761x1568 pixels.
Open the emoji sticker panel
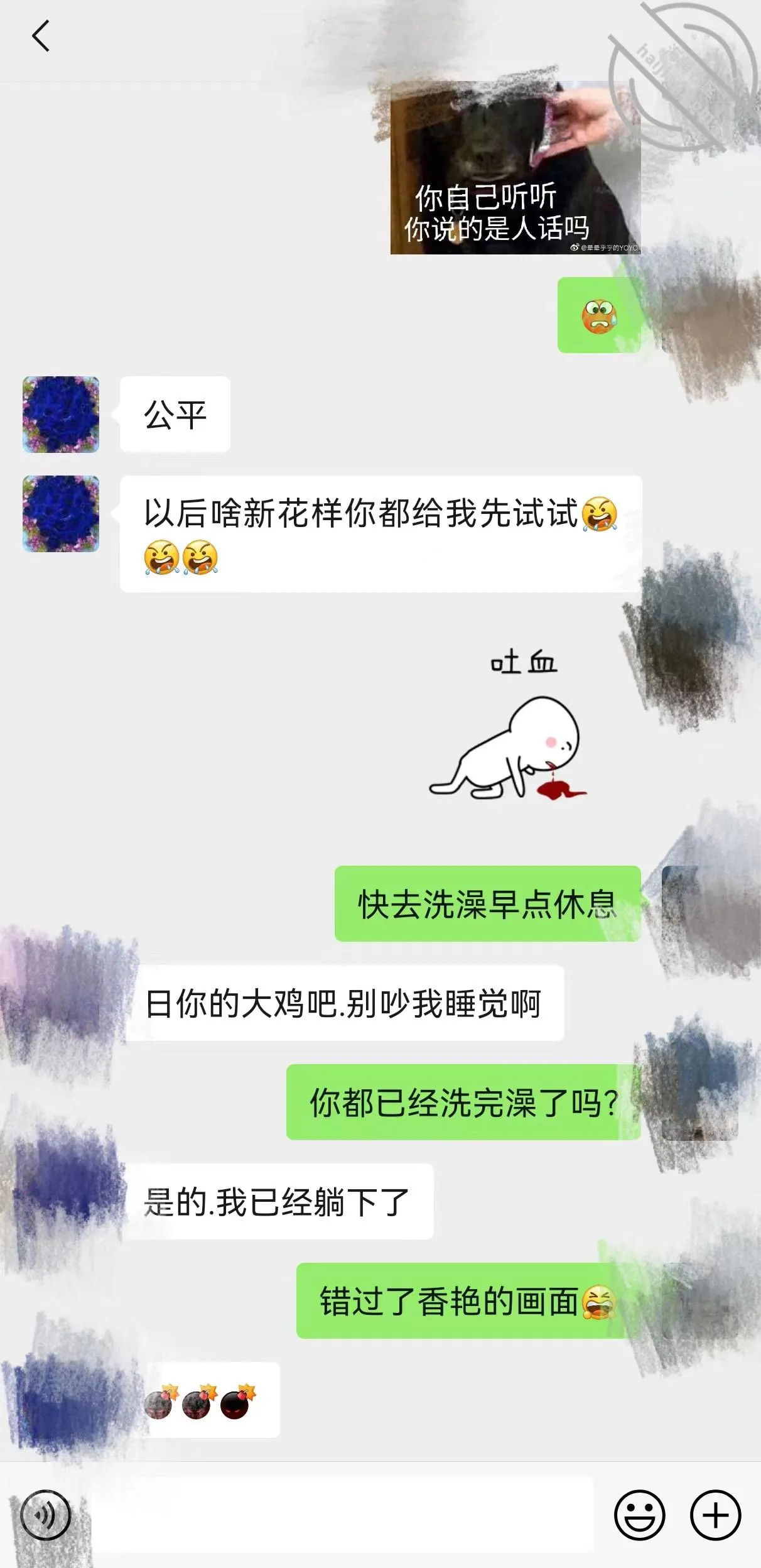pos(639,1515)
